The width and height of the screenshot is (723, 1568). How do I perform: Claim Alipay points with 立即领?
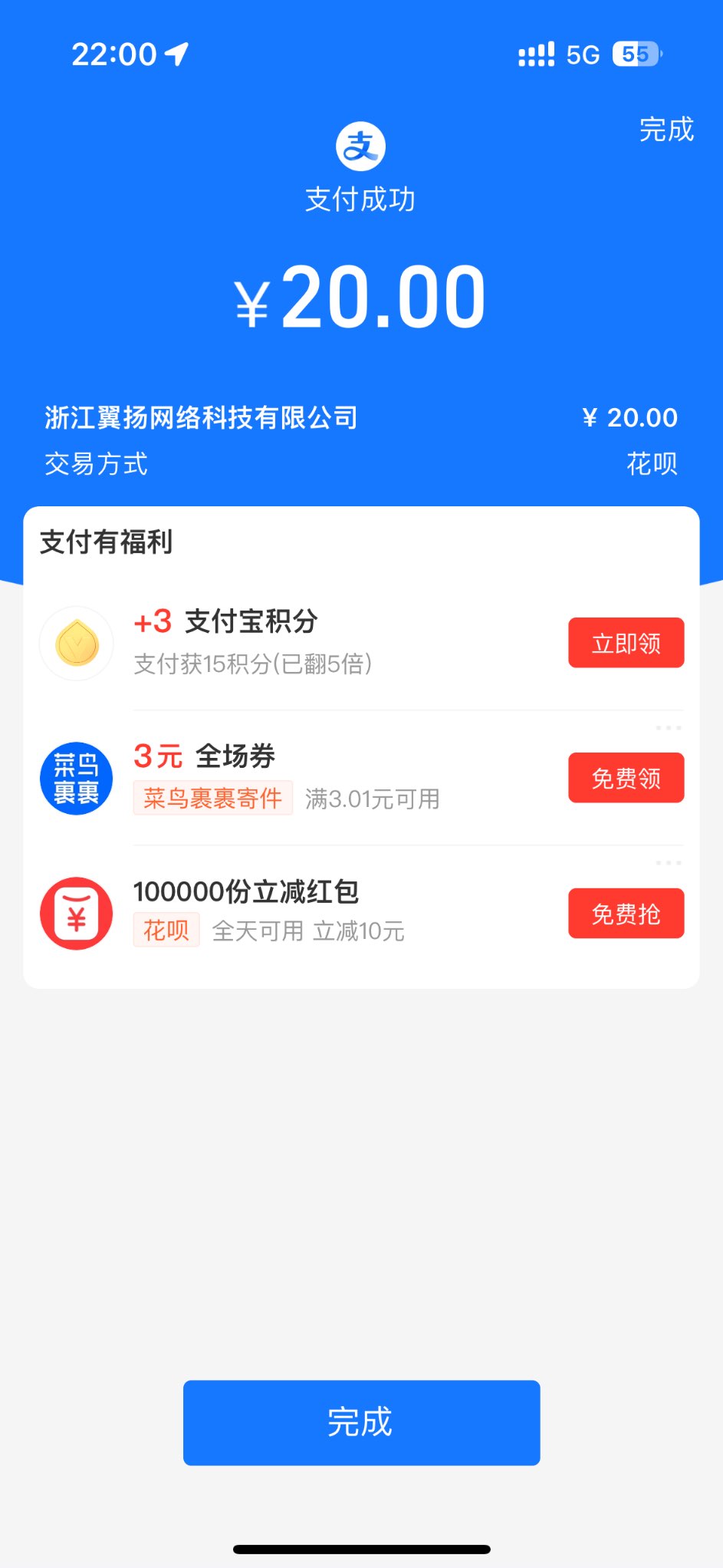pos(626,643)
